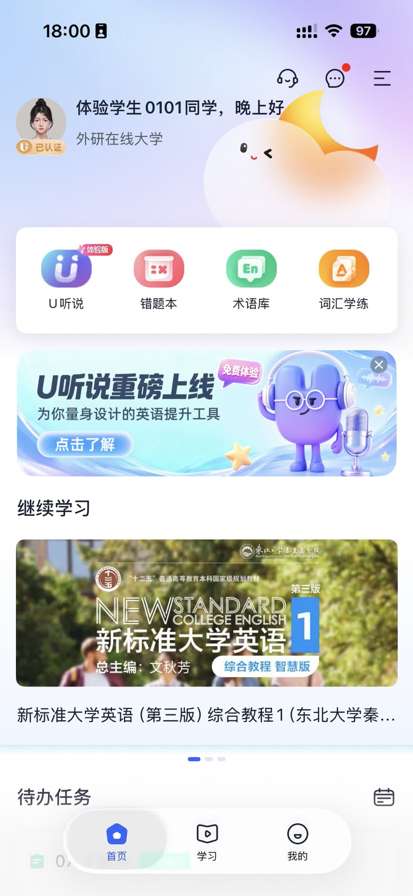The image size is (413, 896).
Task: Open the messages bubble icon
Action: click(x=336, y=78)
